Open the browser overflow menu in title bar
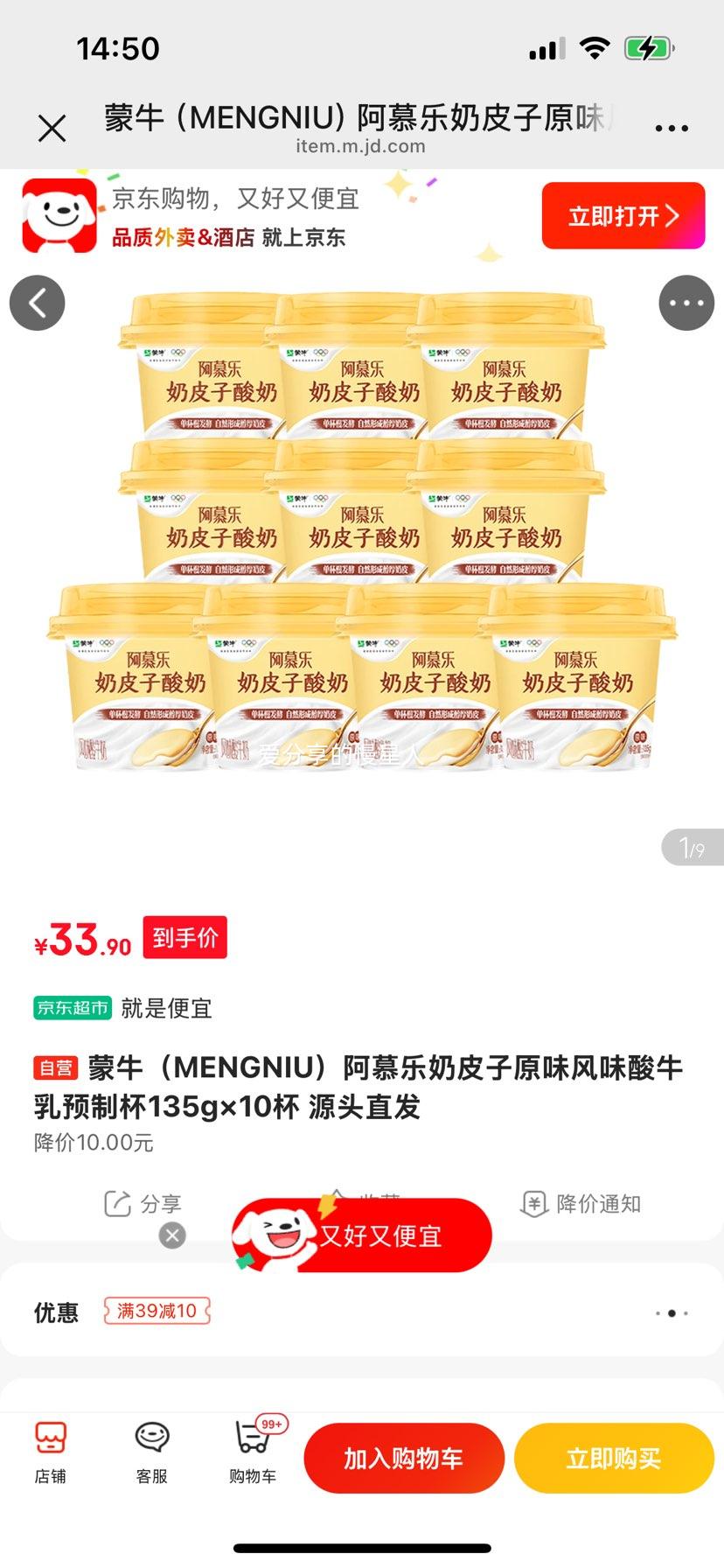This screenshot has width=724, height=1568. click(672, 129)
